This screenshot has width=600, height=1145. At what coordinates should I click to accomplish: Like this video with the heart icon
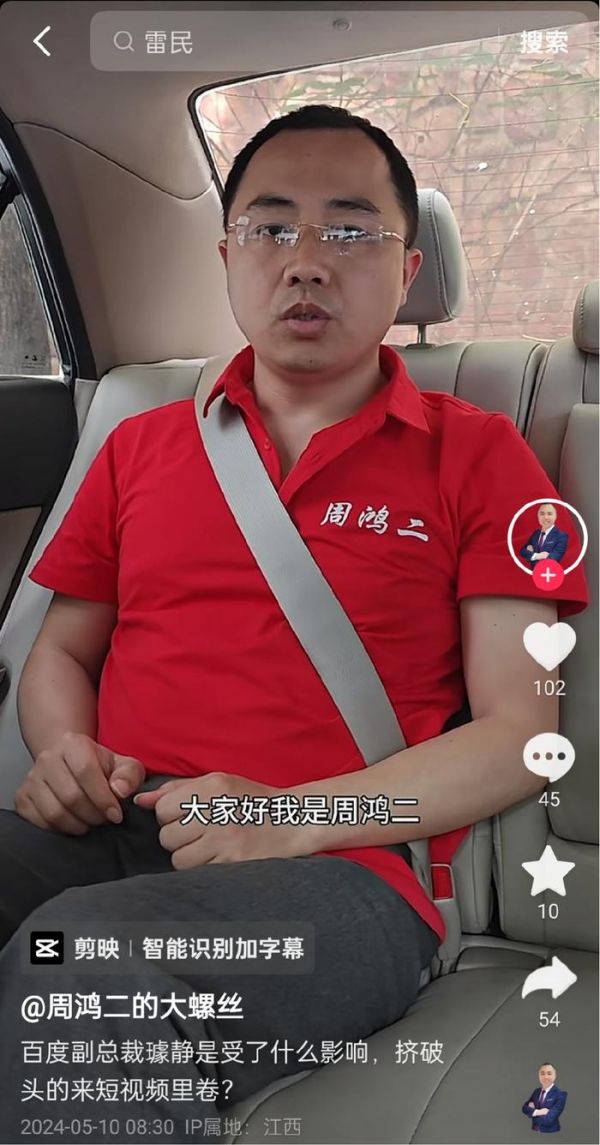tap(549, 646)
